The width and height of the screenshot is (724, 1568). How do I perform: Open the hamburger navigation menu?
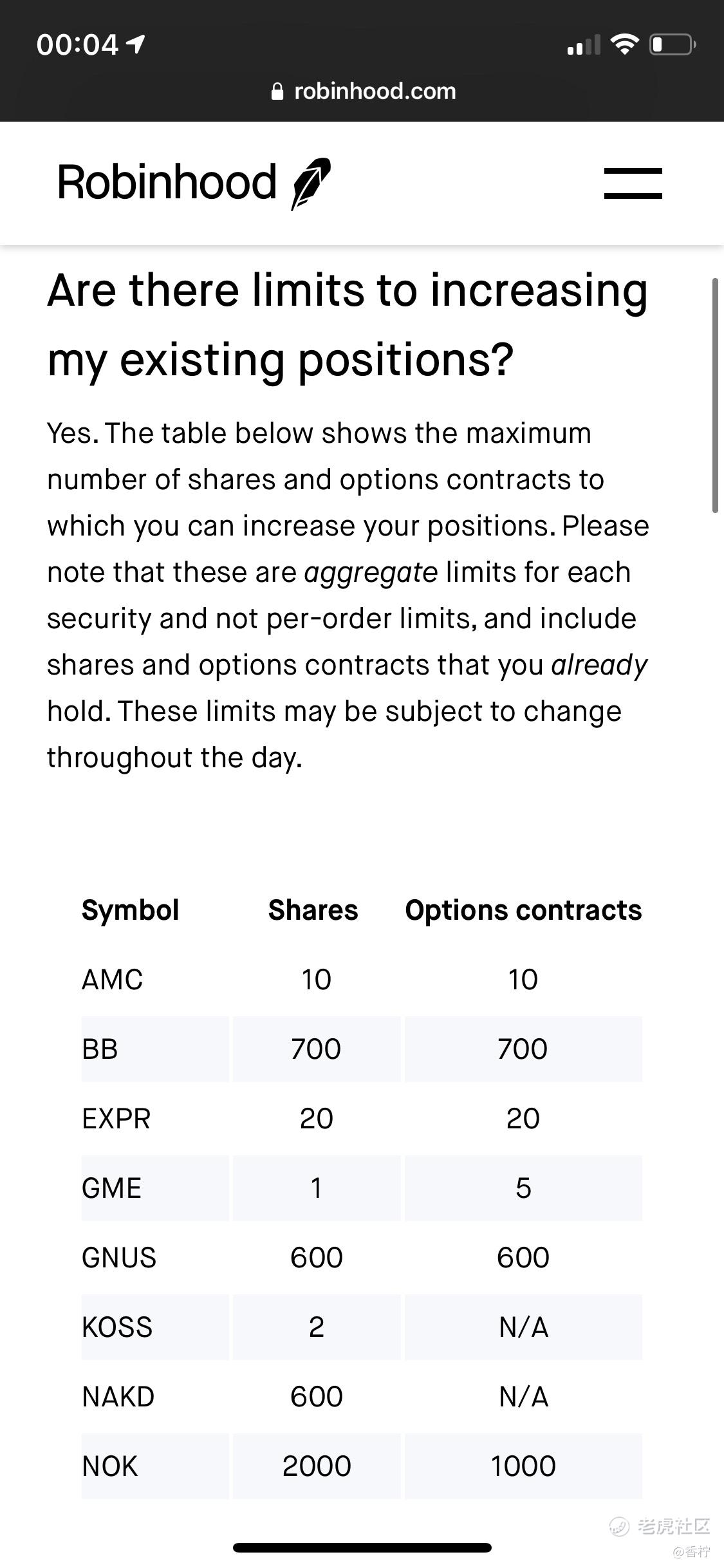pyautogui.click(x=633, y=183)
